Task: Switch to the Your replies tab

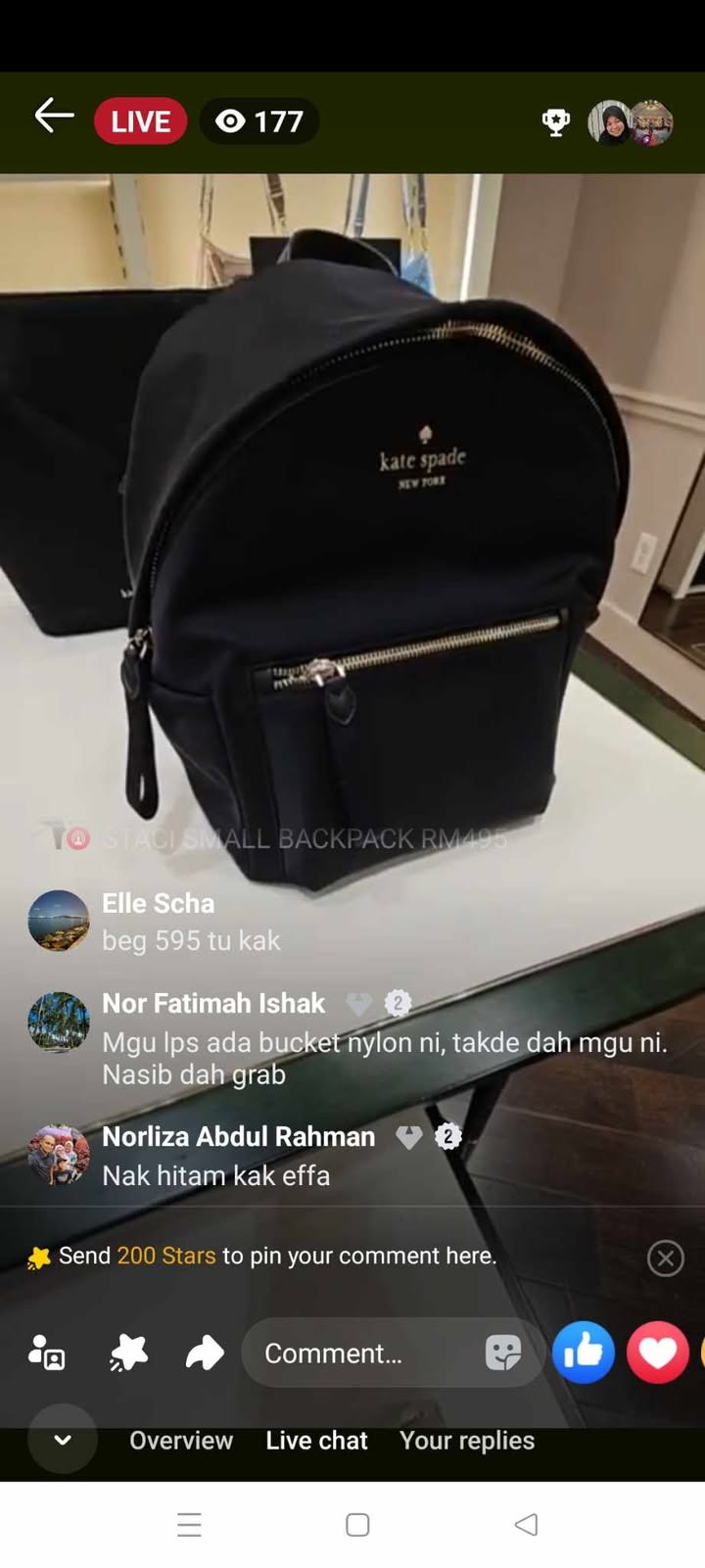Action: [x=467, y=1441]
